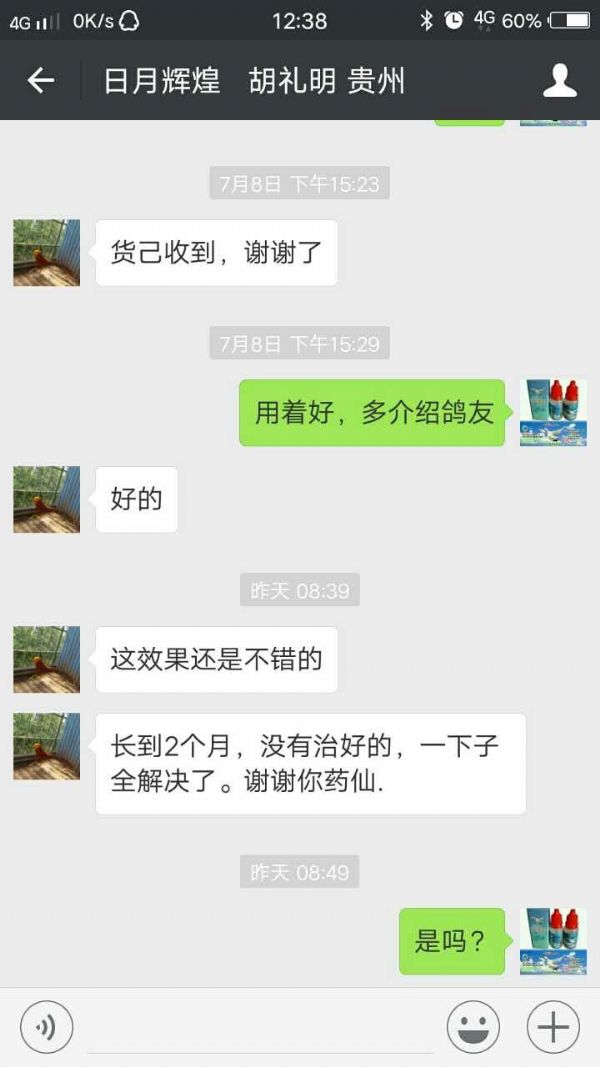Open my avatar beside 用着好 message

pos(553,412)
